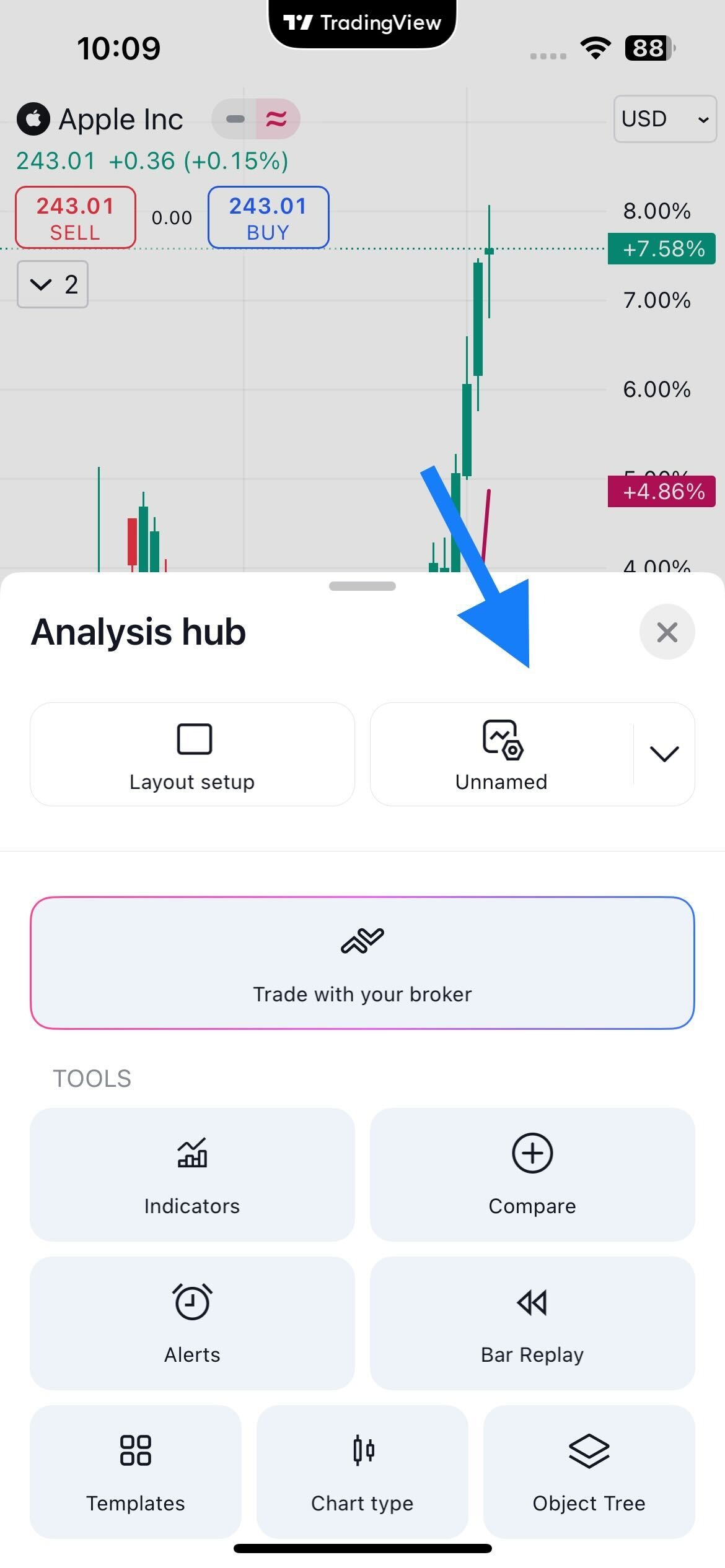Open Templates
The height and width of the screenshot is (1568, 725).
[136, 1471]
